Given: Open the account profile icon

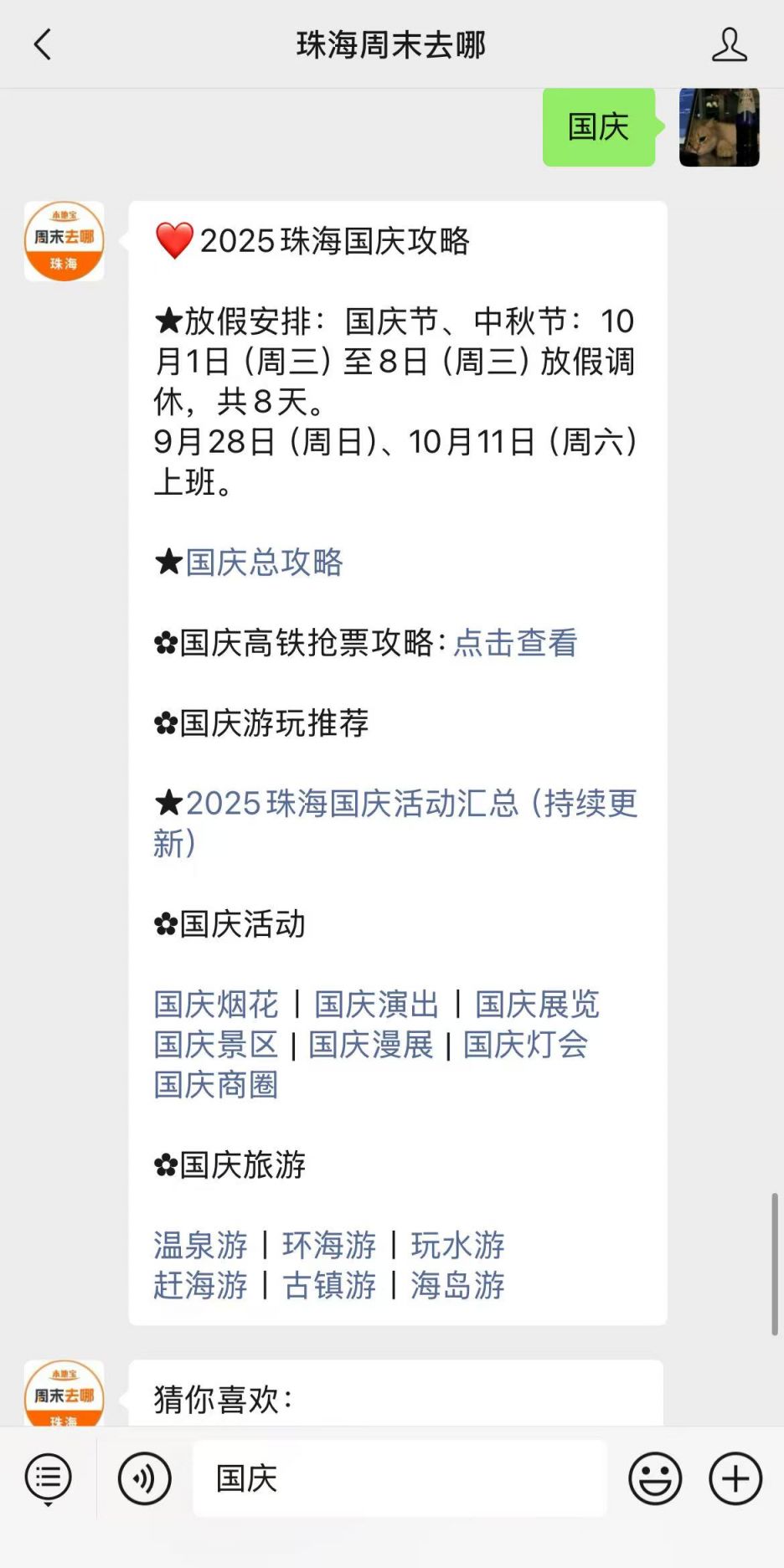Looking at the screenshot, I should (x=729, y=45).
